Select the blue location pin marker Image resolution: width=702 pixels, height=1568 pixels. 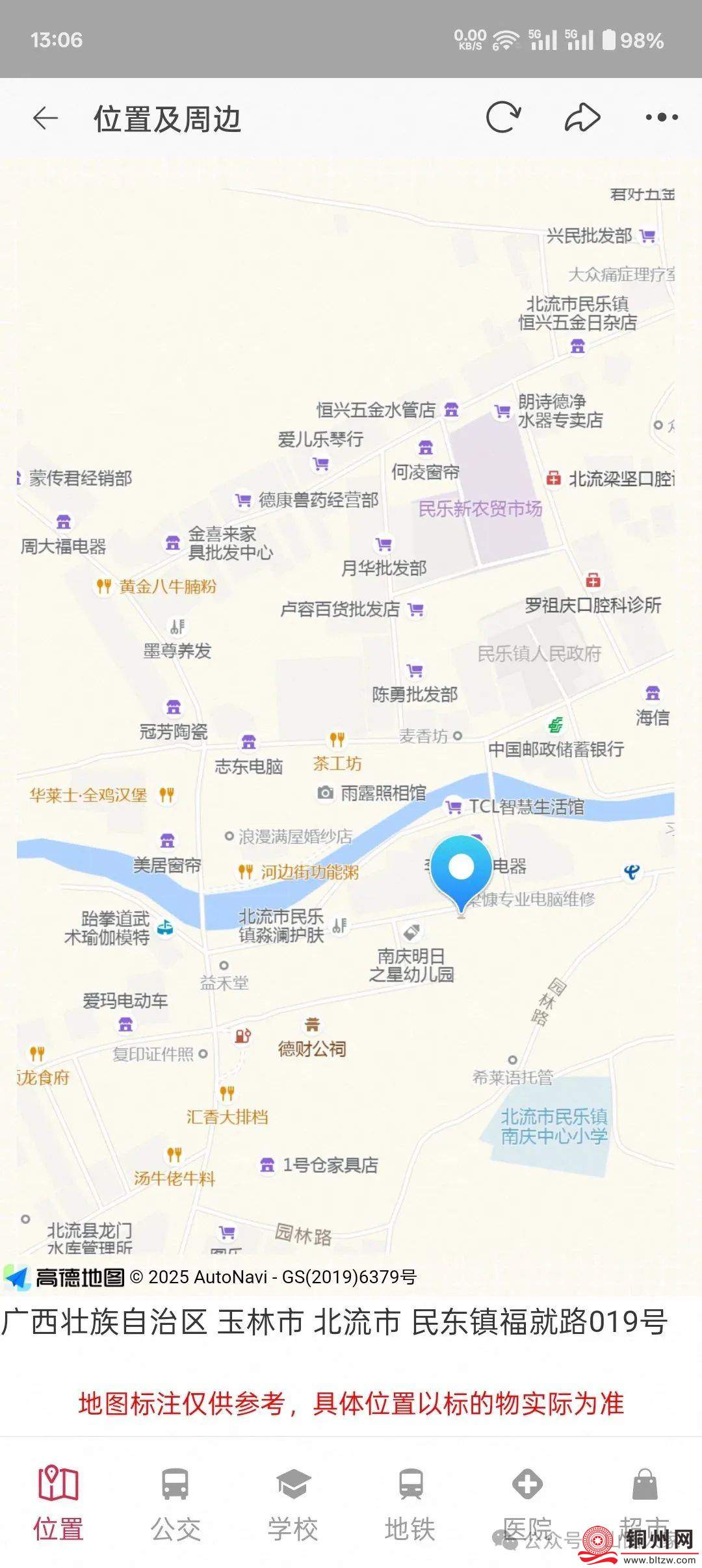460,867
